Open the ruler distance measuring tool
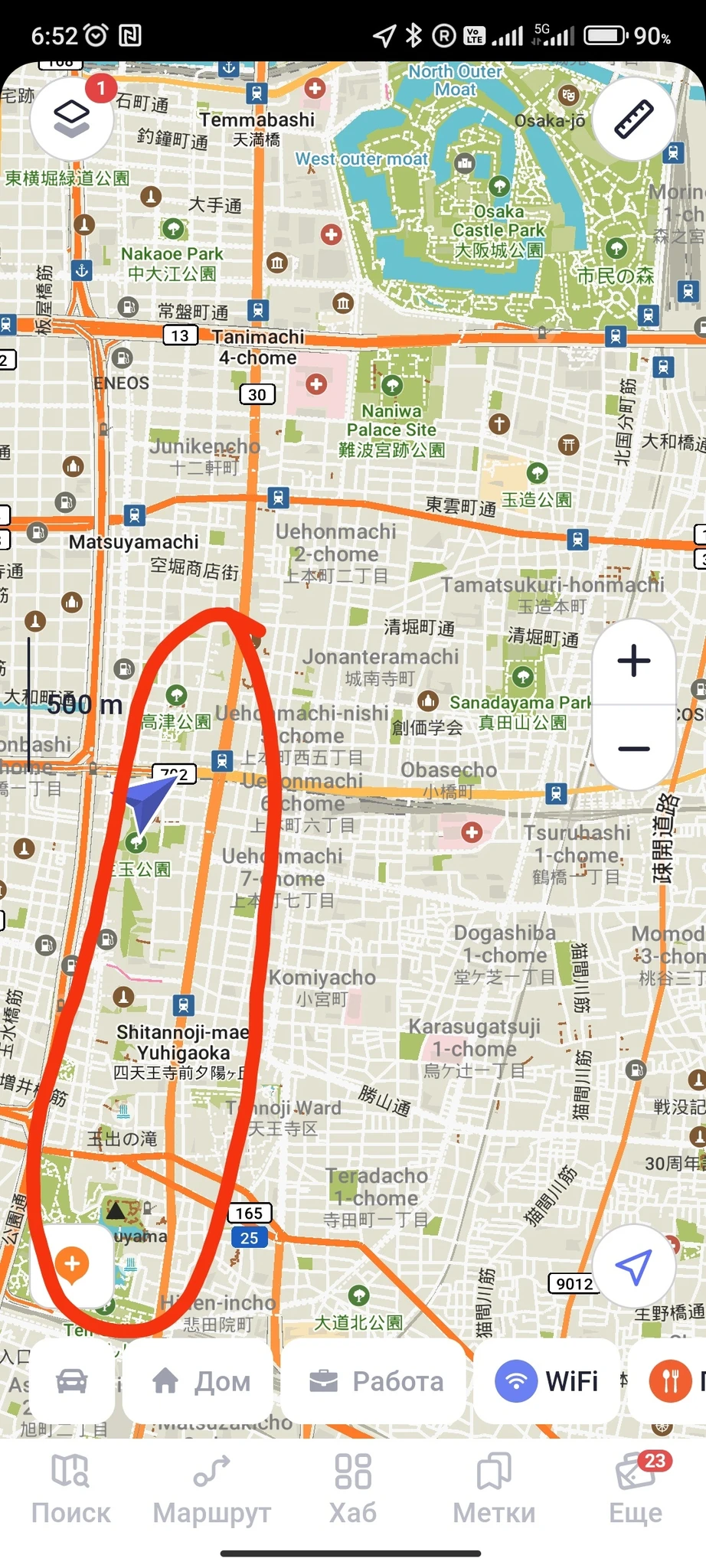Viewport: 706px width, 1568px height. pos(634,119)
